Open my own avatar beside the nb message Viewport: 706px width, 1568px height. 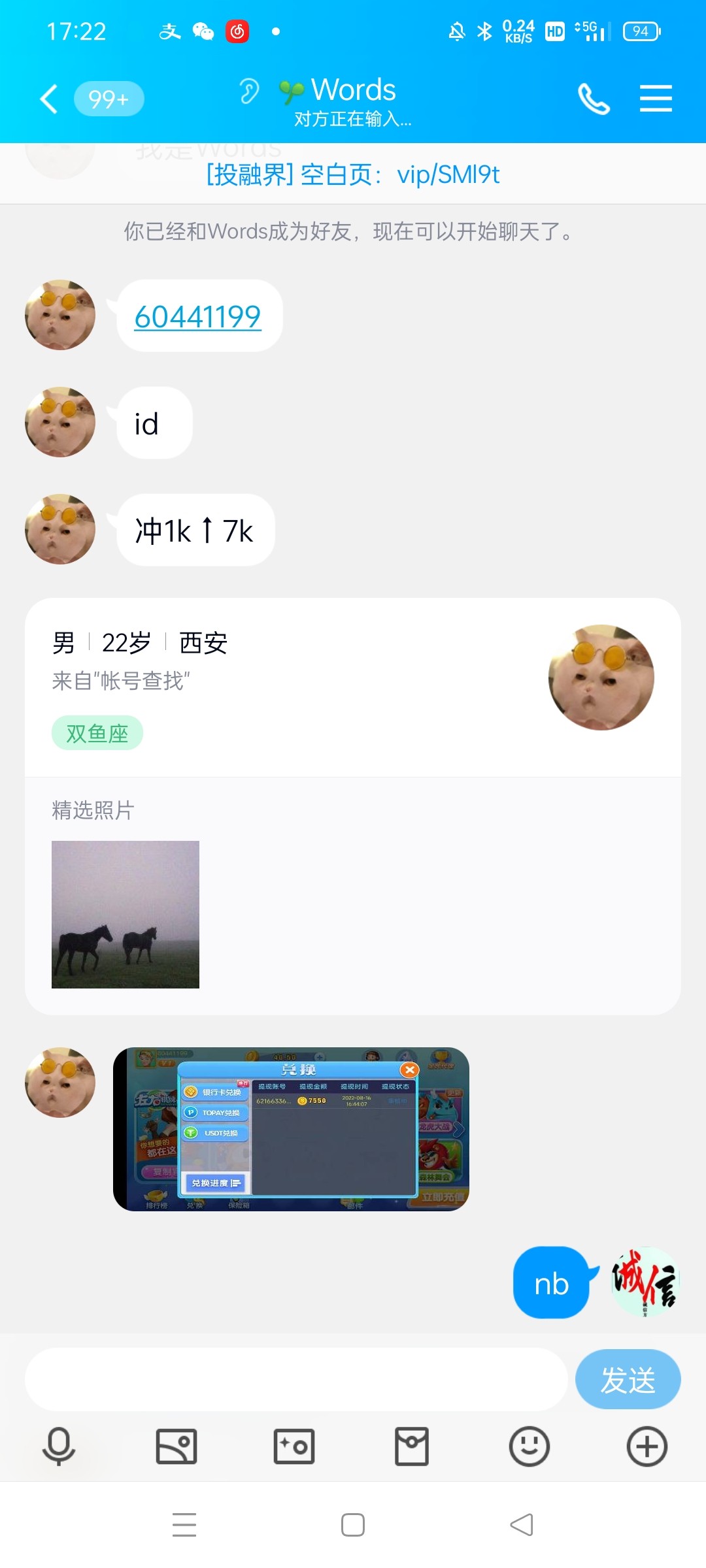coord(646,1282)
